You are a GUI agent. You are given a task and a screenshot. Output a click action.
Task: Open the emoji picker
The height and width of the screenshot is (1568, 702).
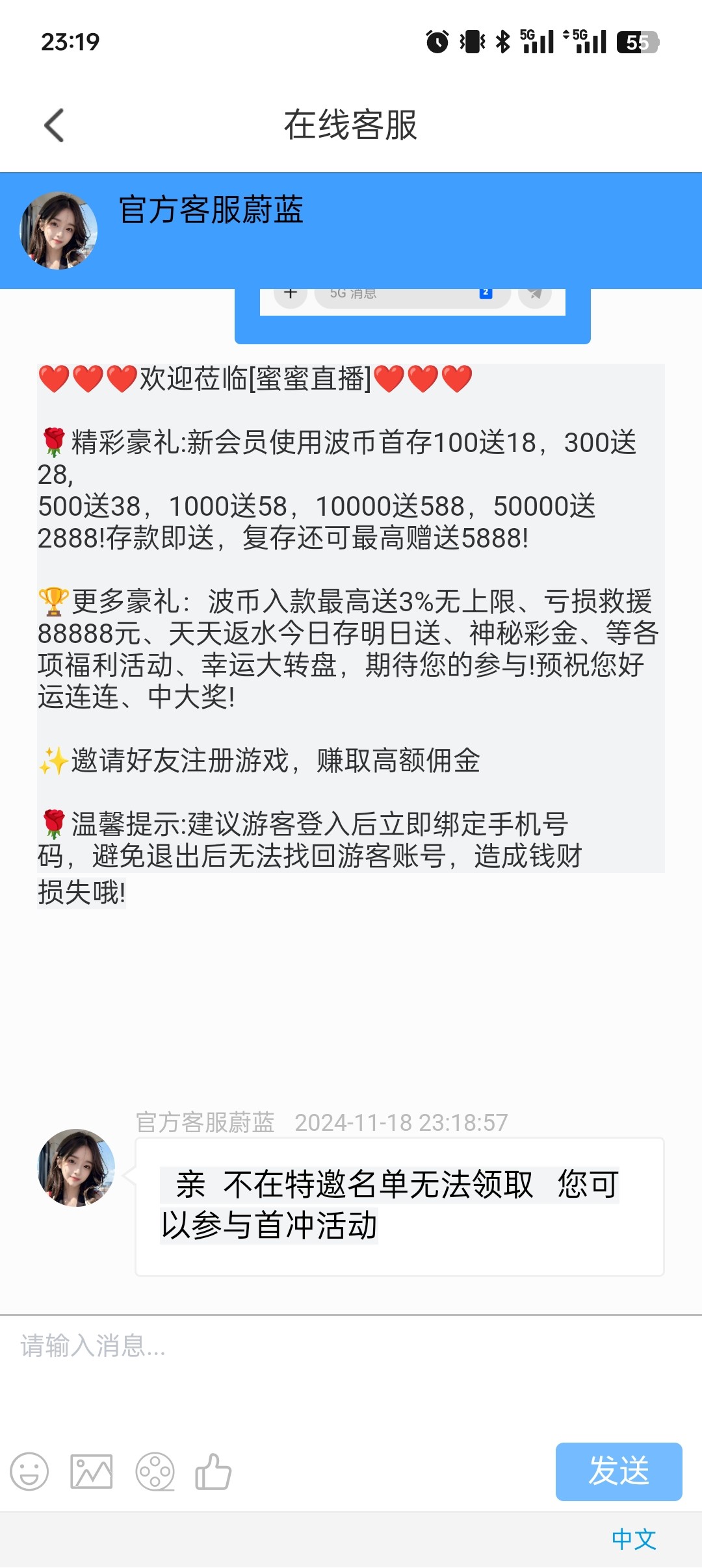point(29,1471)
